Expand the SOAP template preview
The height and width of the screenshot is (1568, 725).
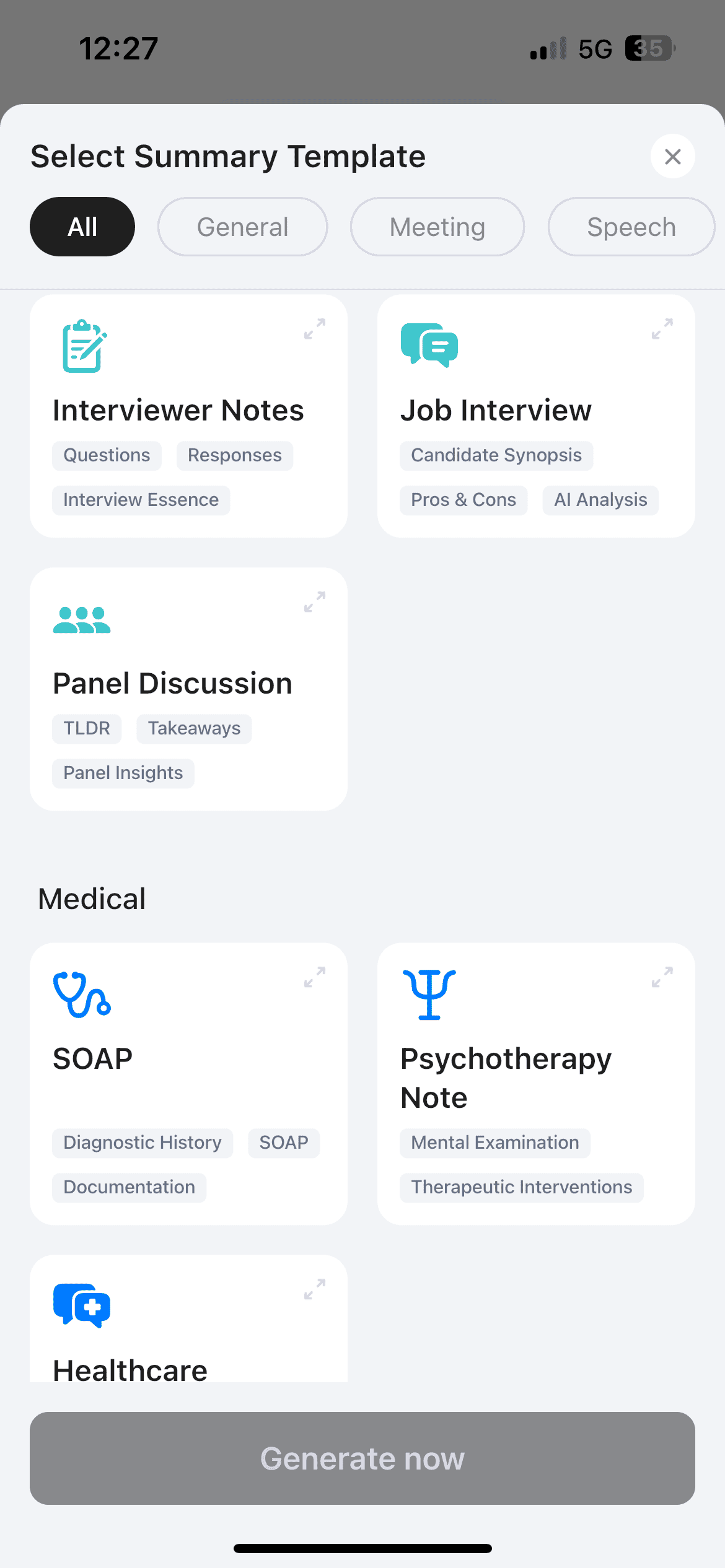(x=315, y=977)
